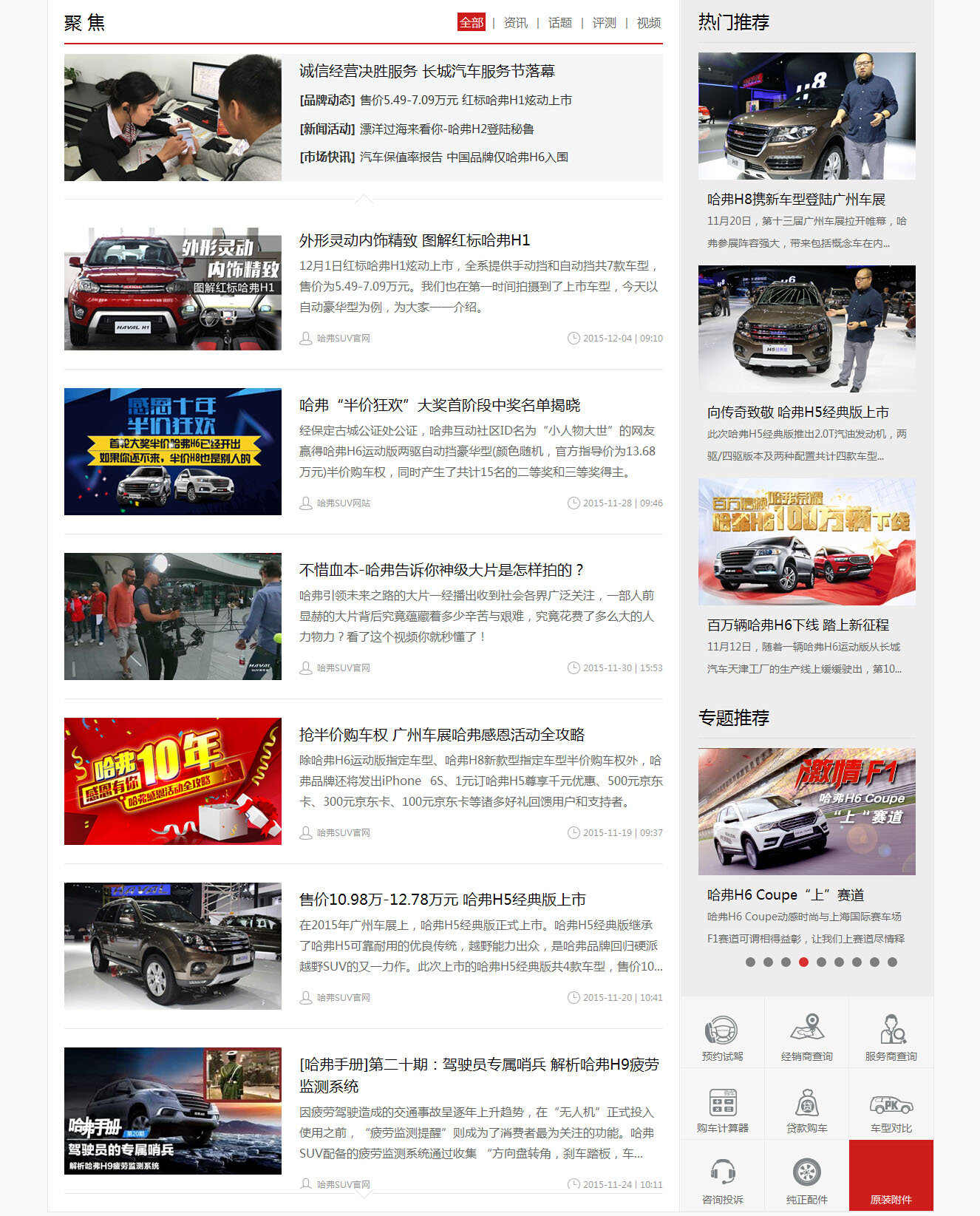Screen dimensions: 980x1216
Task: Open the 购车计算器 calculator
Action: (x=722, y=1109)
